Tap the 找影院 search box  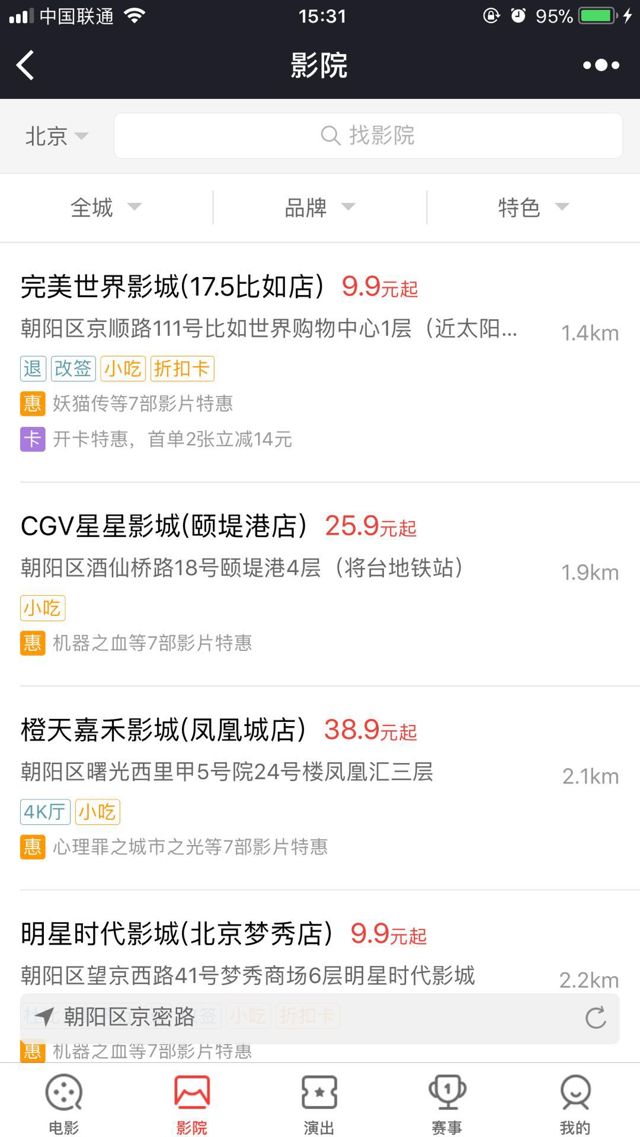[368, 136]
